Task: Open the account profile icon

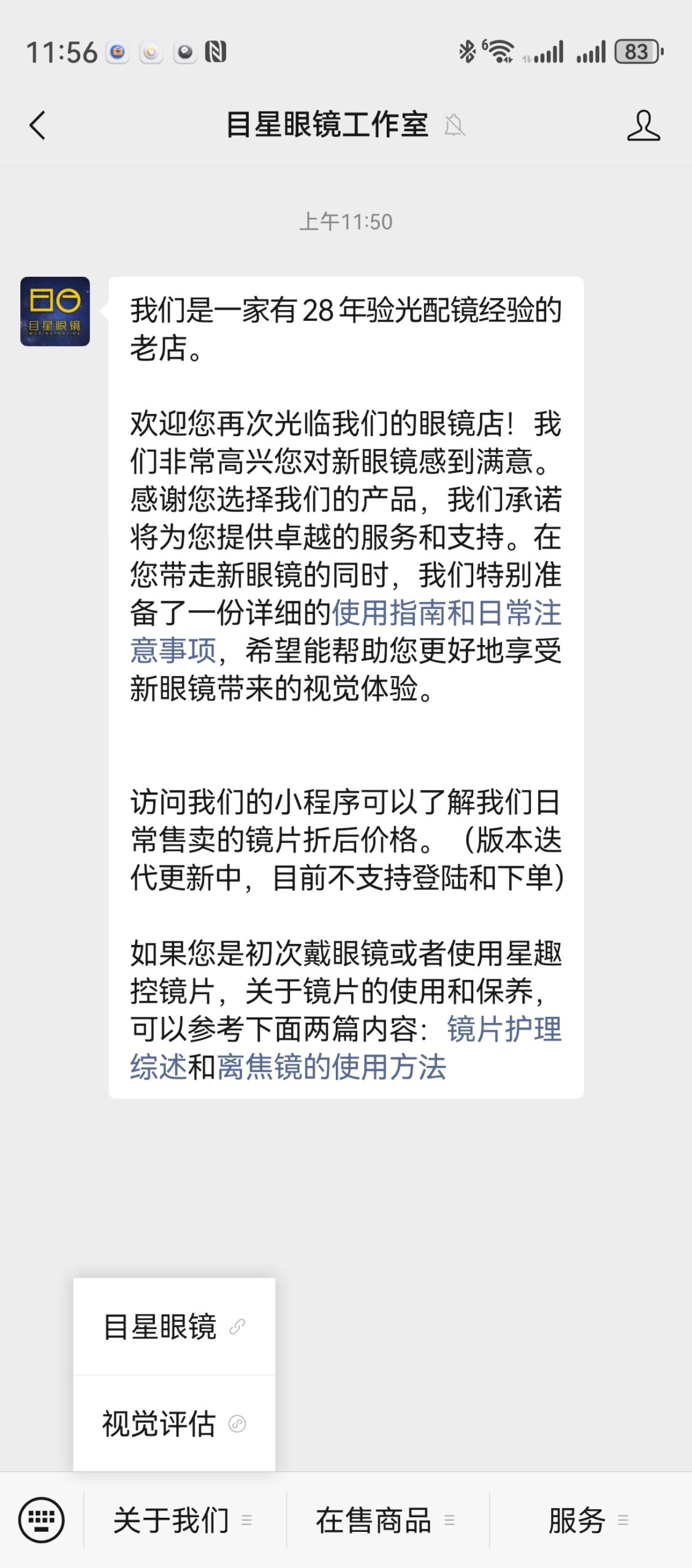Action: click(643, 126)
